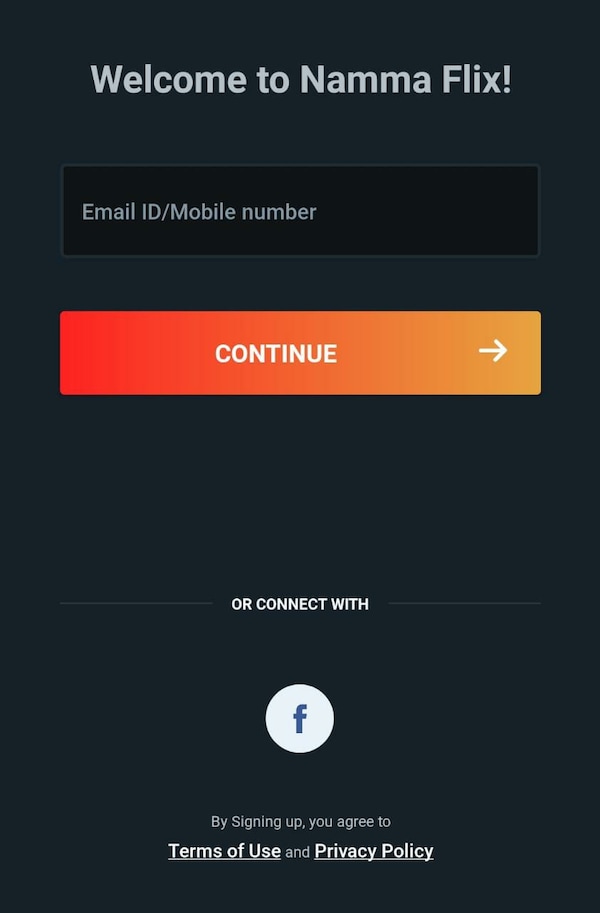This screenshot has width=600, height=913.
Task: Connect with Facebook
Action: 300,718
